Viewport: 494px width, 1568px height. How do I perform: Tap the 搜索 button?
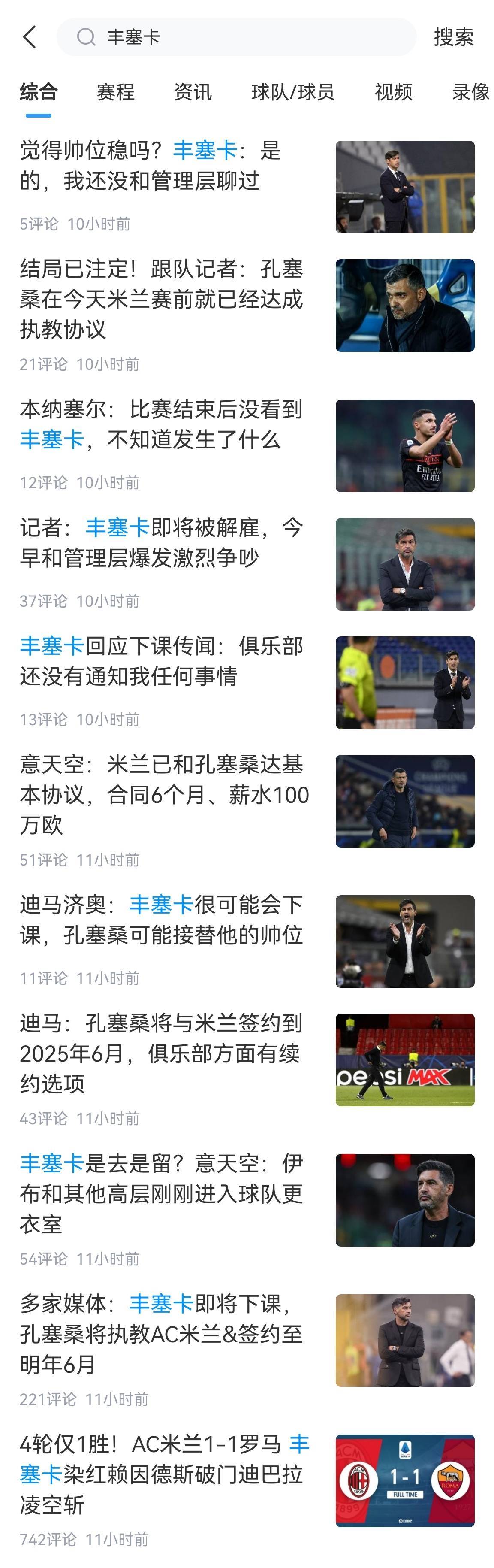pos(453,37)
